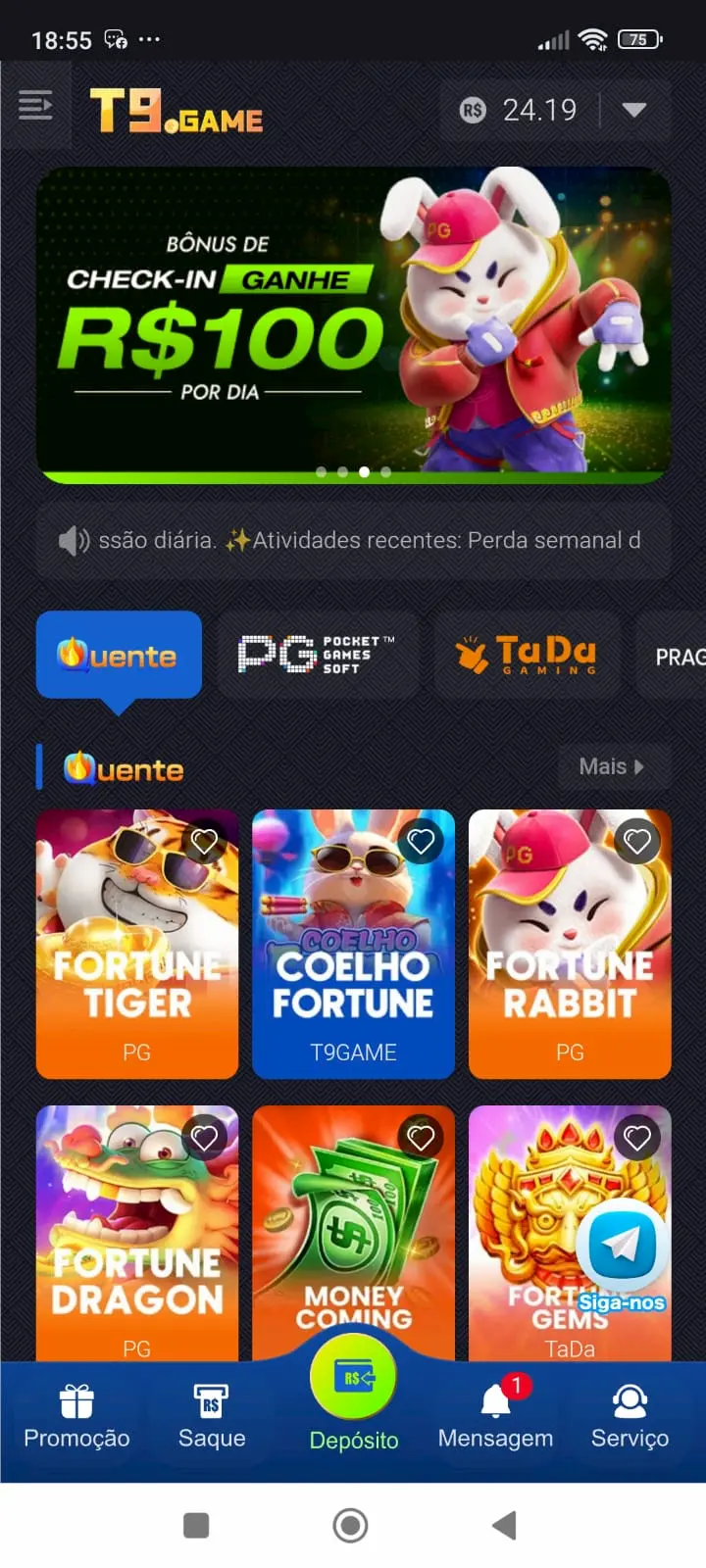
Task: Open the R$100 check-in bonus banner
Action: (x=353, y=323)
